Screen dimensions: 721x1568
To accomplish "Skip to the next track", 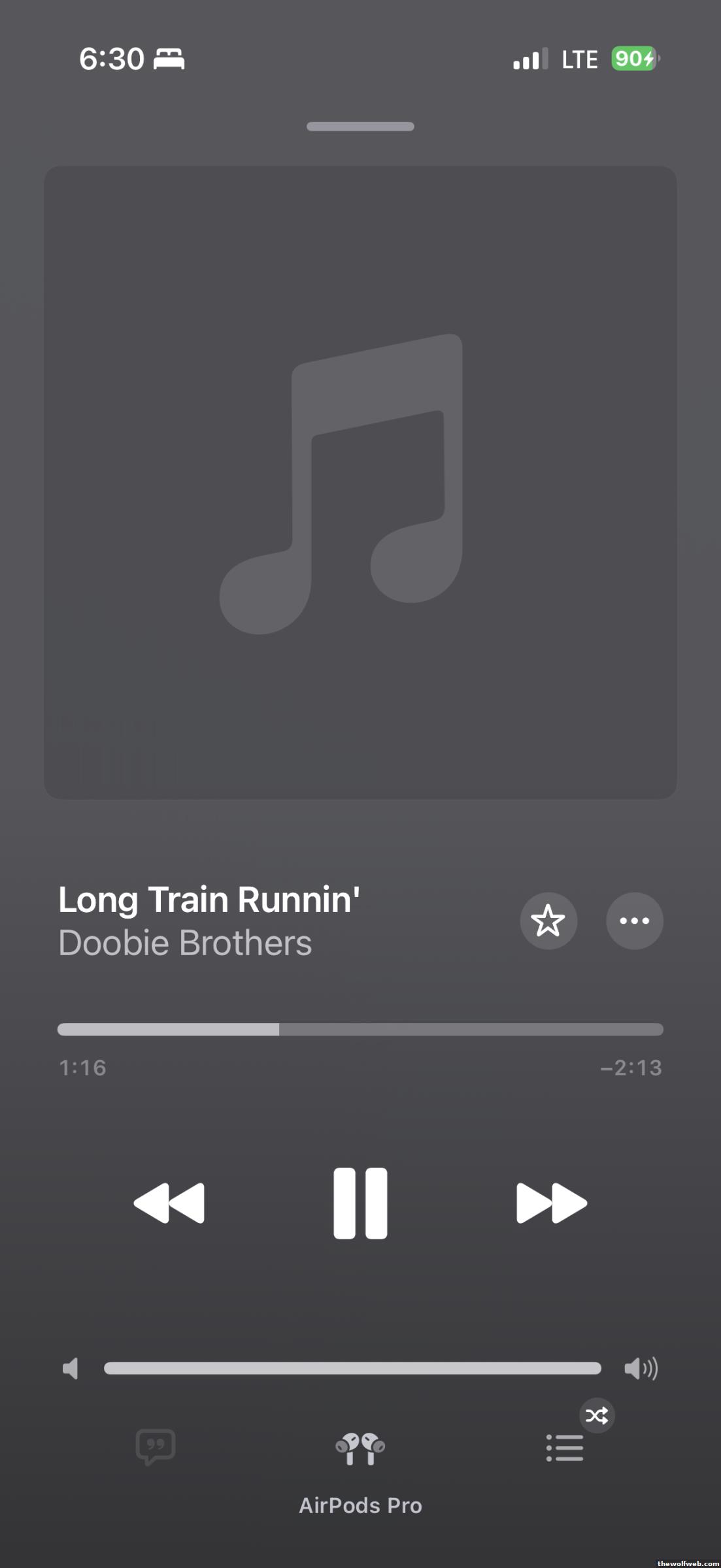I will (551, 1203).
